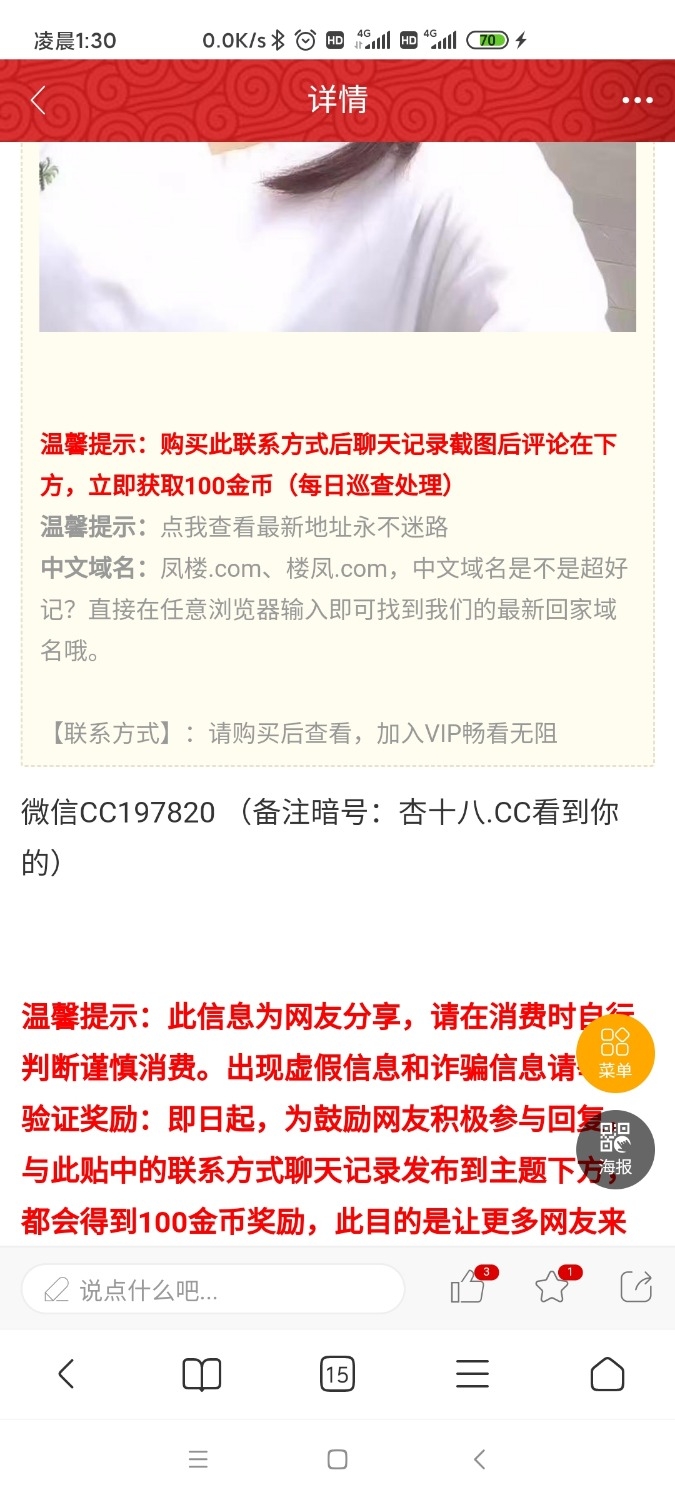Navigate back in the browser toolbar
675x1500 pixels.
coord(66,1374)
